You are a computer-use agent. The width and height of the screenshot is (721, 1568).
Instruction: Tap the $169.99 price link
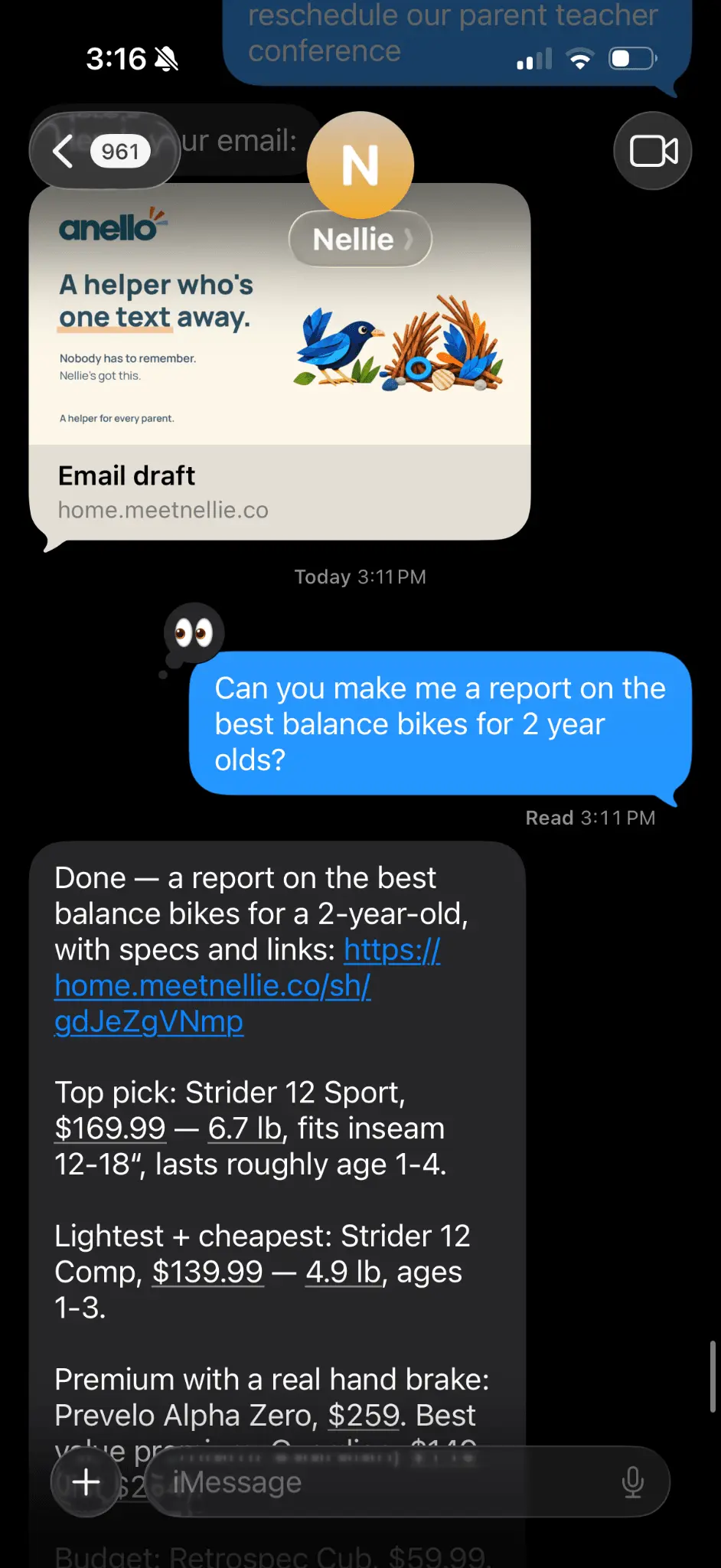(110, 1128)
